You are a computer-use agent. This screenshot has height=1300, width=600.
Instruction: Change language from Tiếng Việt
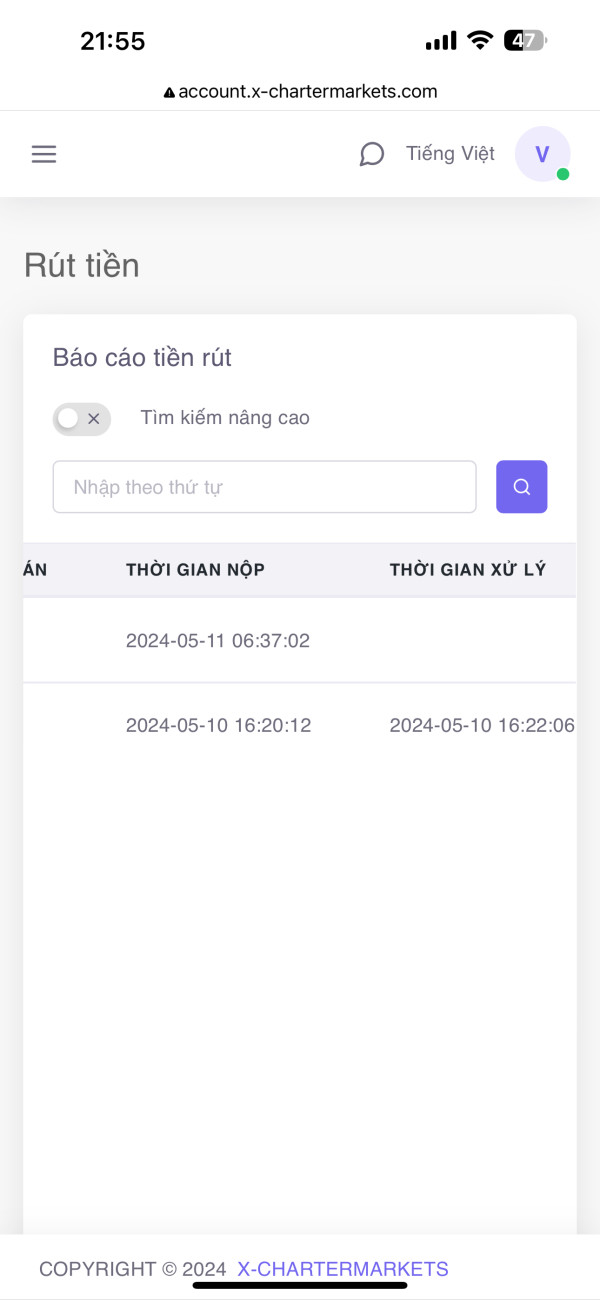click(450, 153)
